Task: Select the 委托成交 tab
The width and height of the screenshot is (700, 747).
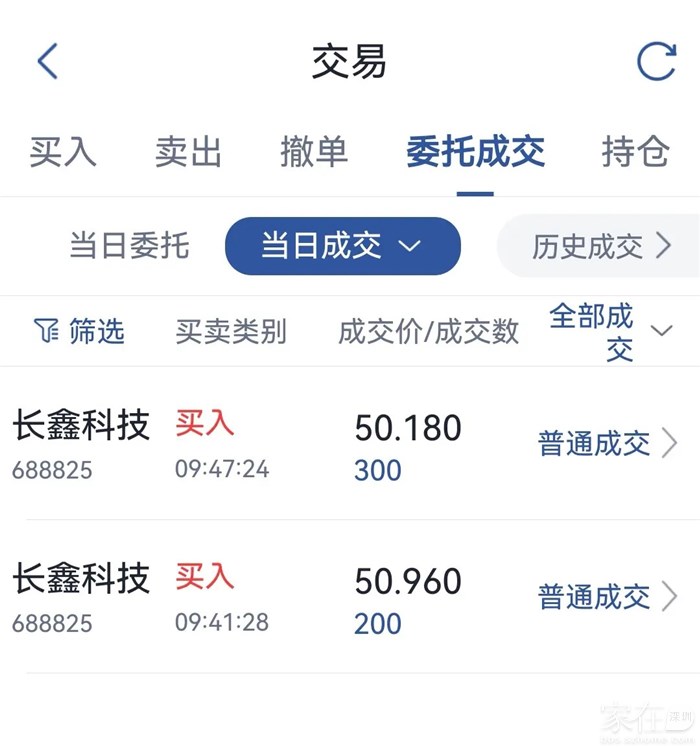Action: point(475,151)
